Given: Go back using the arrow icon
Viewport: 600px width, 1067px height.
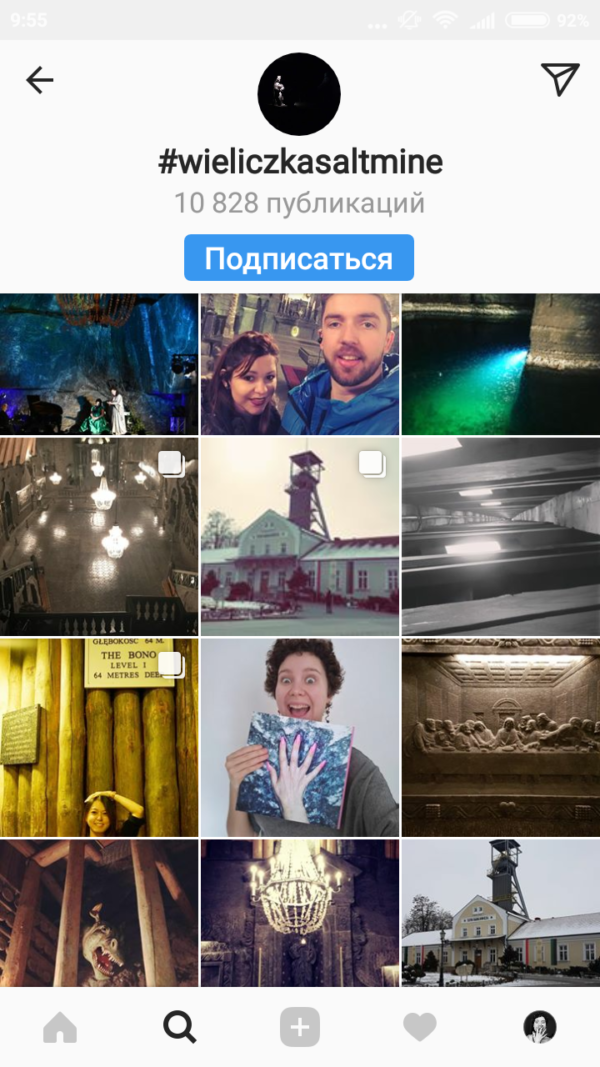Looking at the screenshot, I should [39, 80].
